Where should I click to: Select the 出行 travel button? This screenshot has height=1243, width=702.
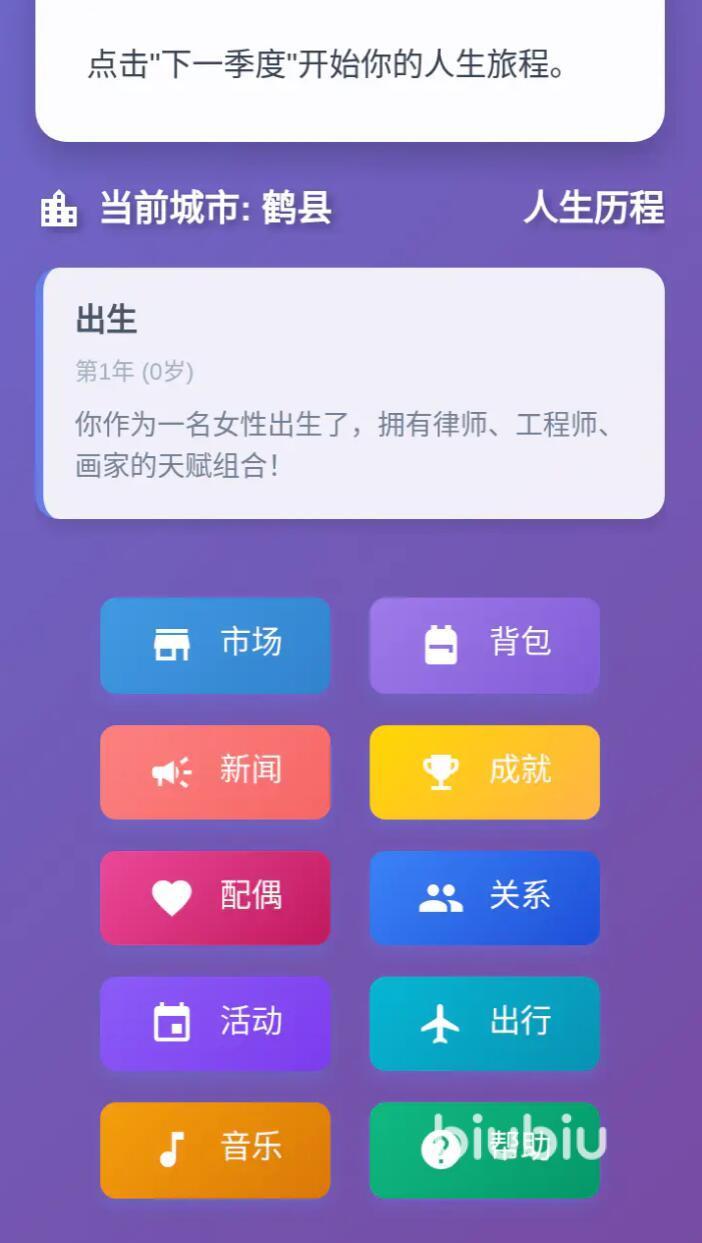click(485, 1023)
